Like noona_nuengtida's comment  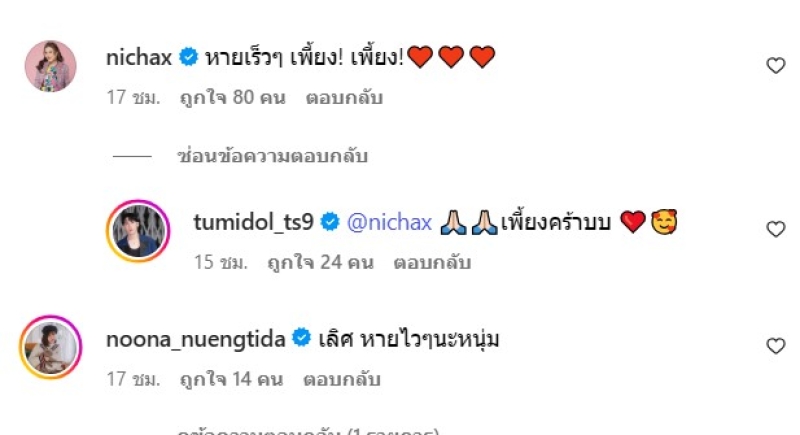point(775,346)
